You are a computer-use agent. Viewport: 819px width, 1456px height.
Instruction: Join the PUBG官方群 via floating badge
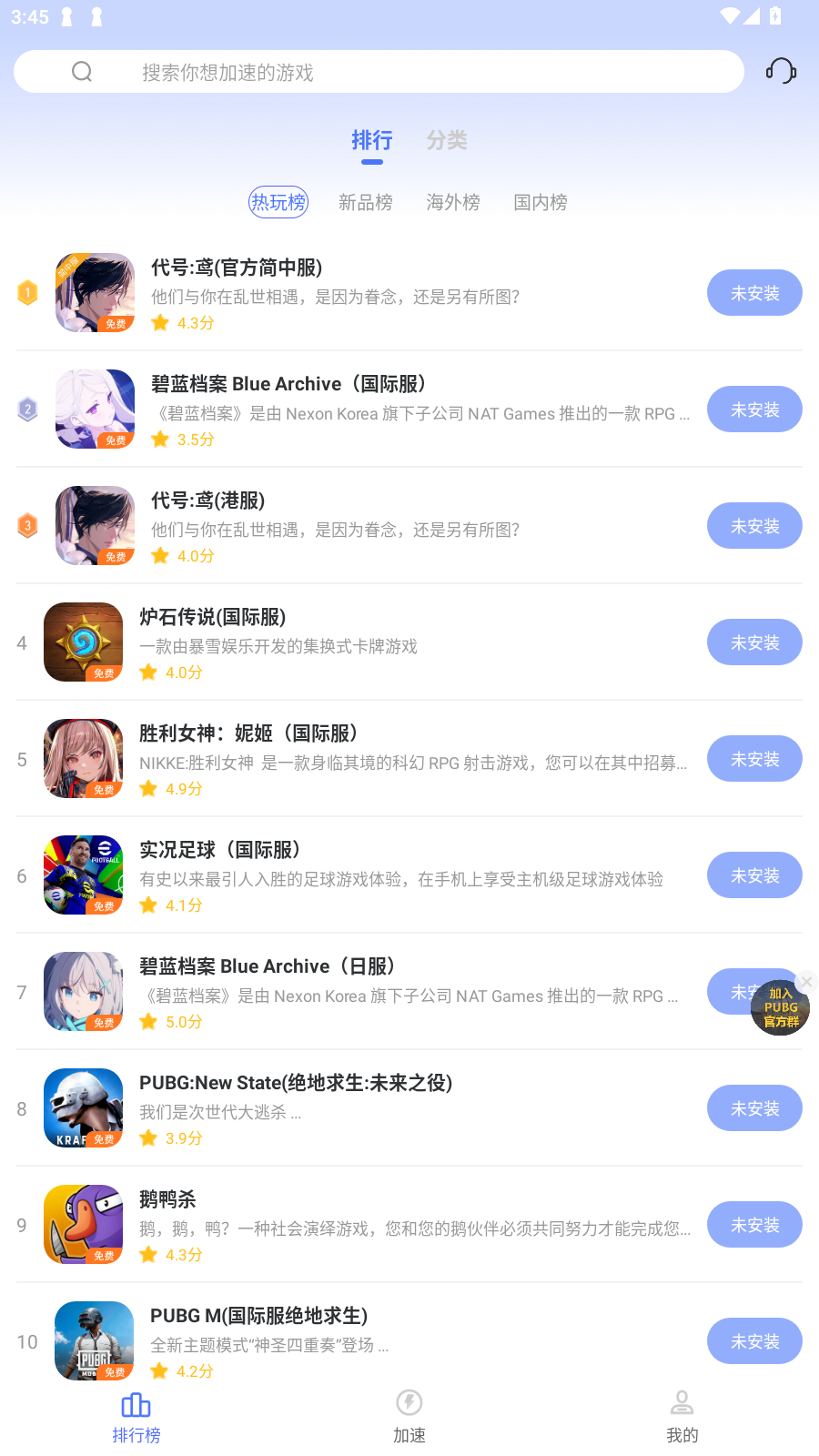[x=780, y=1010]
